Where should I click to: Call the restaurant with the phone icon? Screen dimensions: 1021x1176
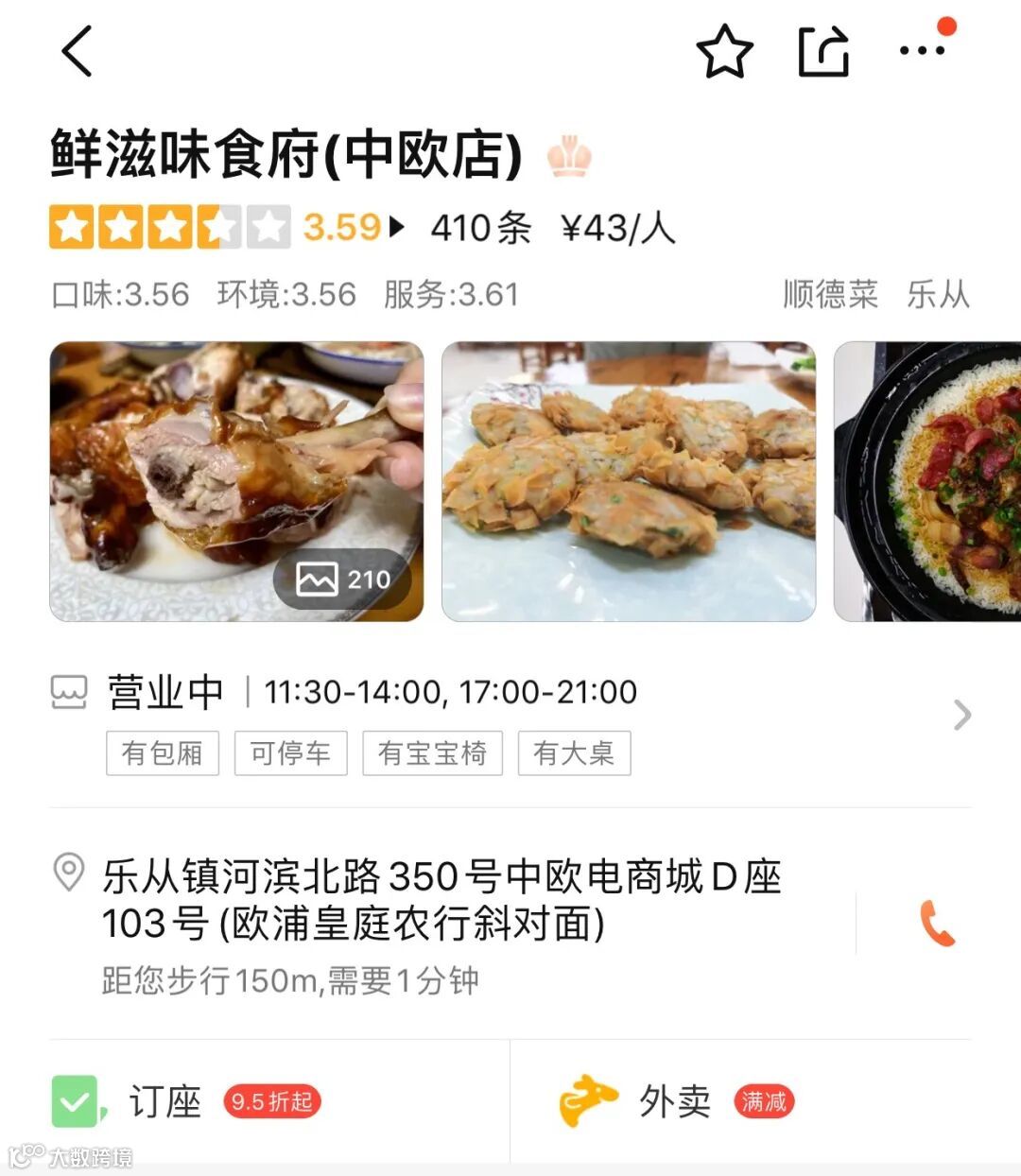937,924
